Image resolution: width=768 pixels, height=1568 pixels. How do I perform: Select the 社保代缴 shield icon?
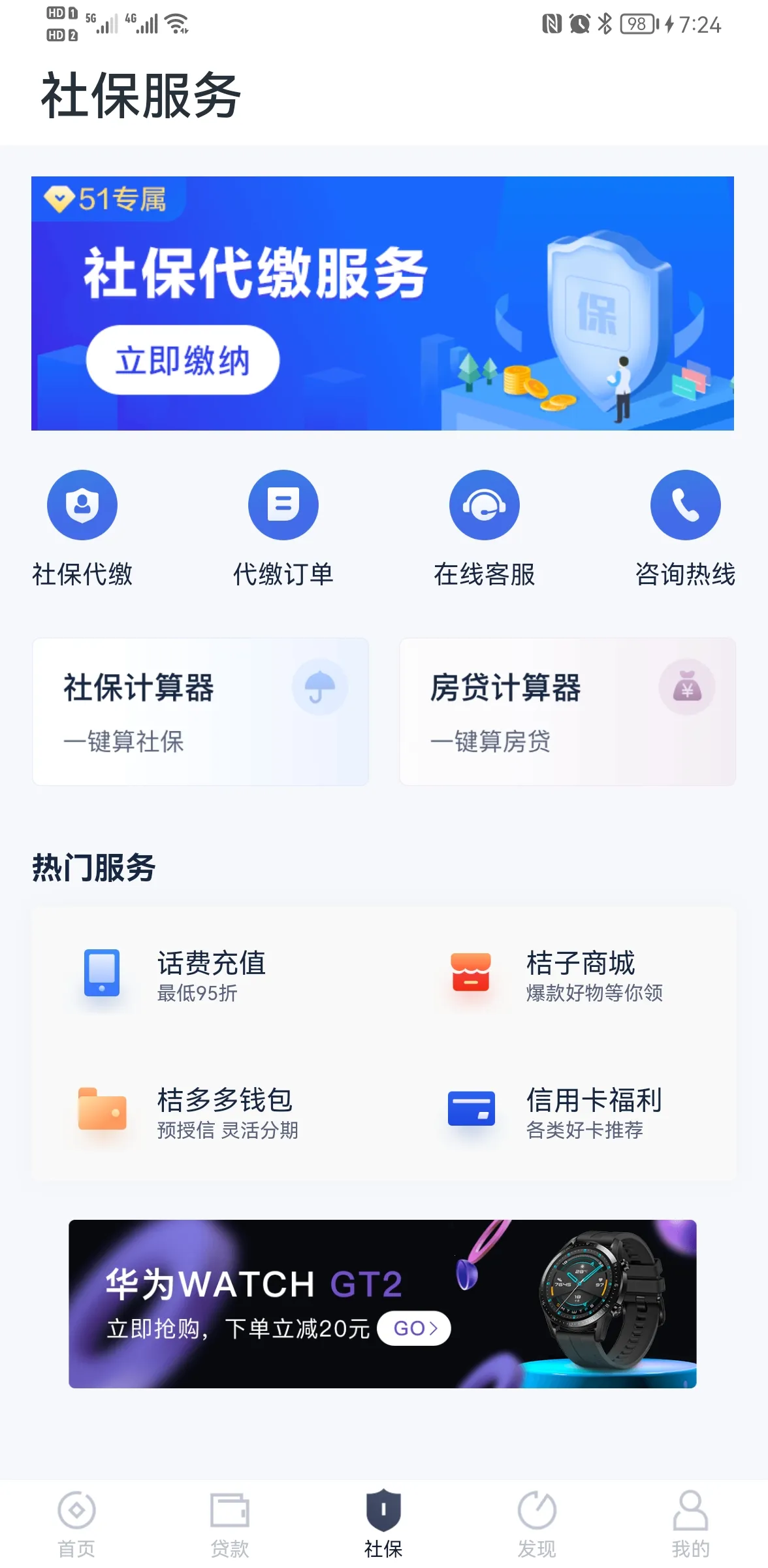81,504
